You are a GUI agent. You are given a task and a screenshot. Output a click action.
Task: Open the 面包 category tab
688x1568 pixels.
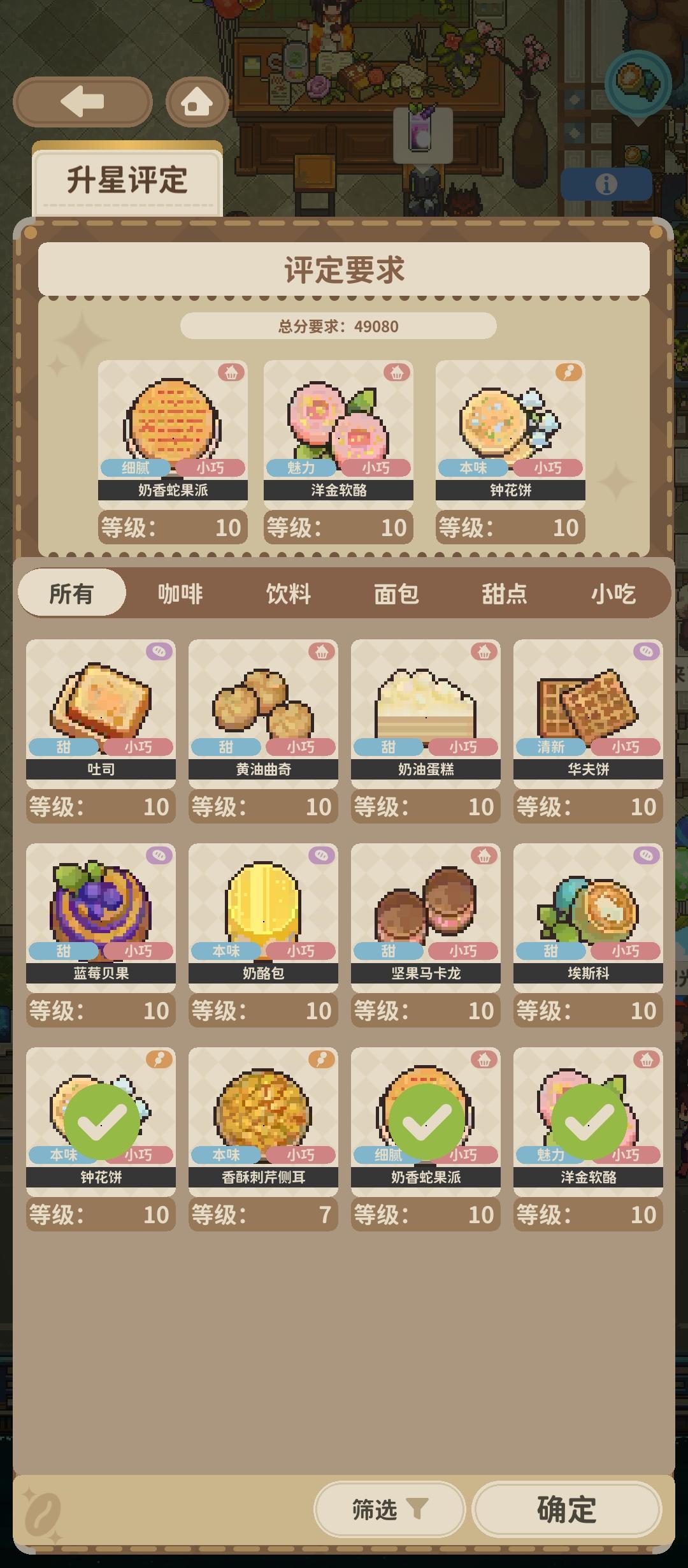[x=396, y=593]
